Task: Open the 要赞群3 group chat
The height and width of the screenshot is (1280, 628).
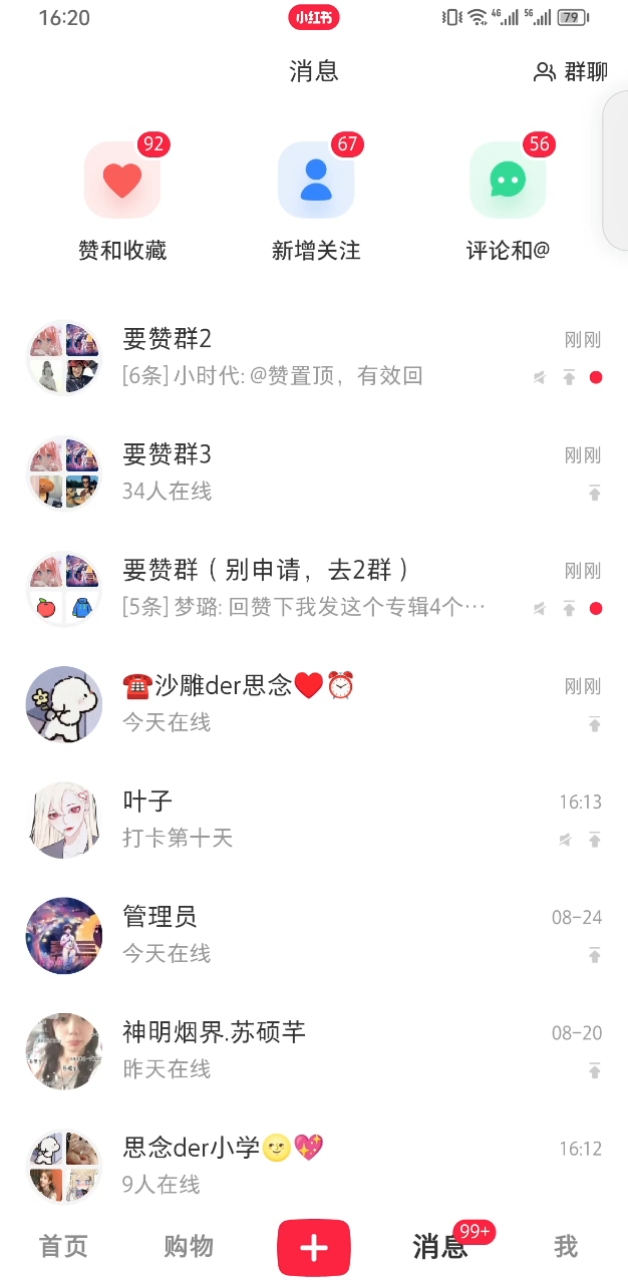Action: click(314, 472)
